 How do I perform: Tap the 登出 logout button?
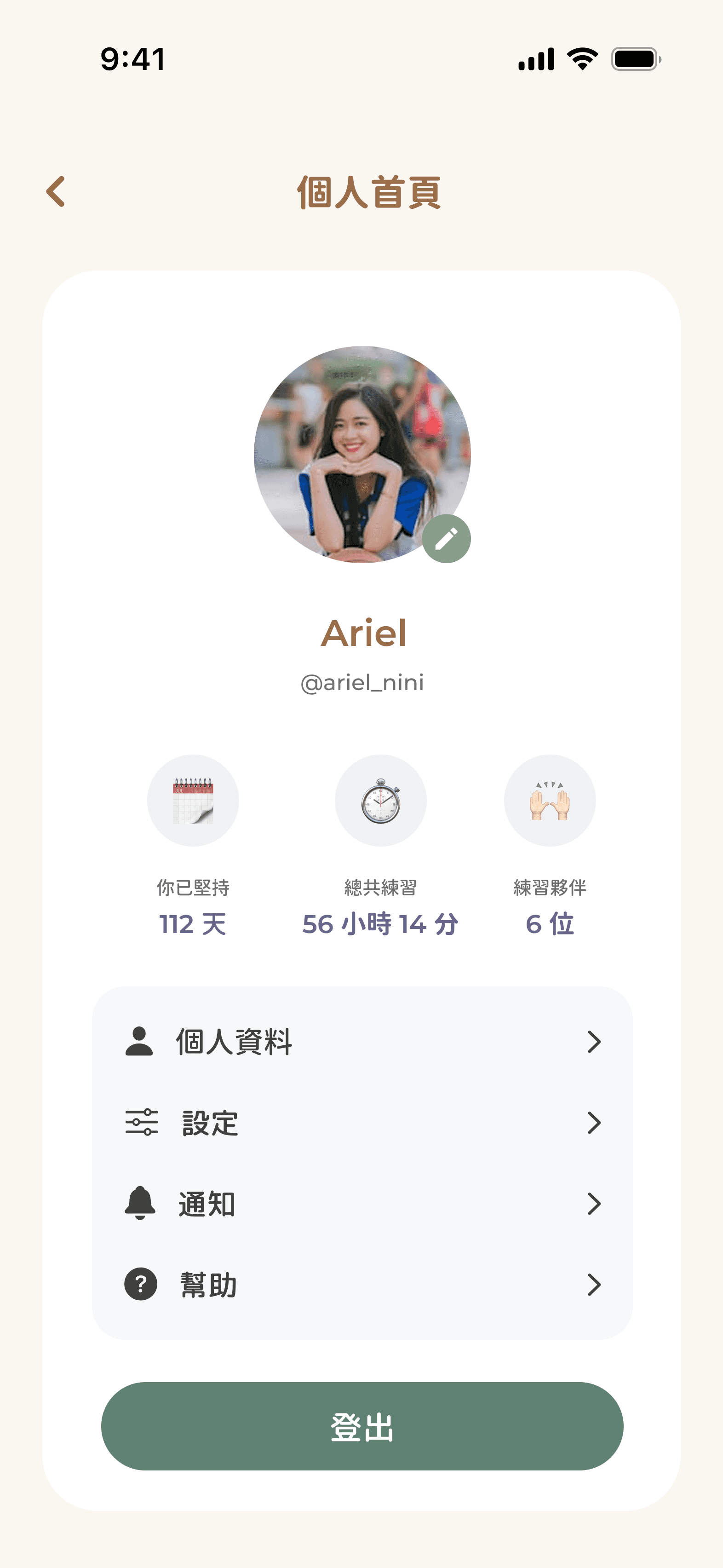pos(361,1426)
